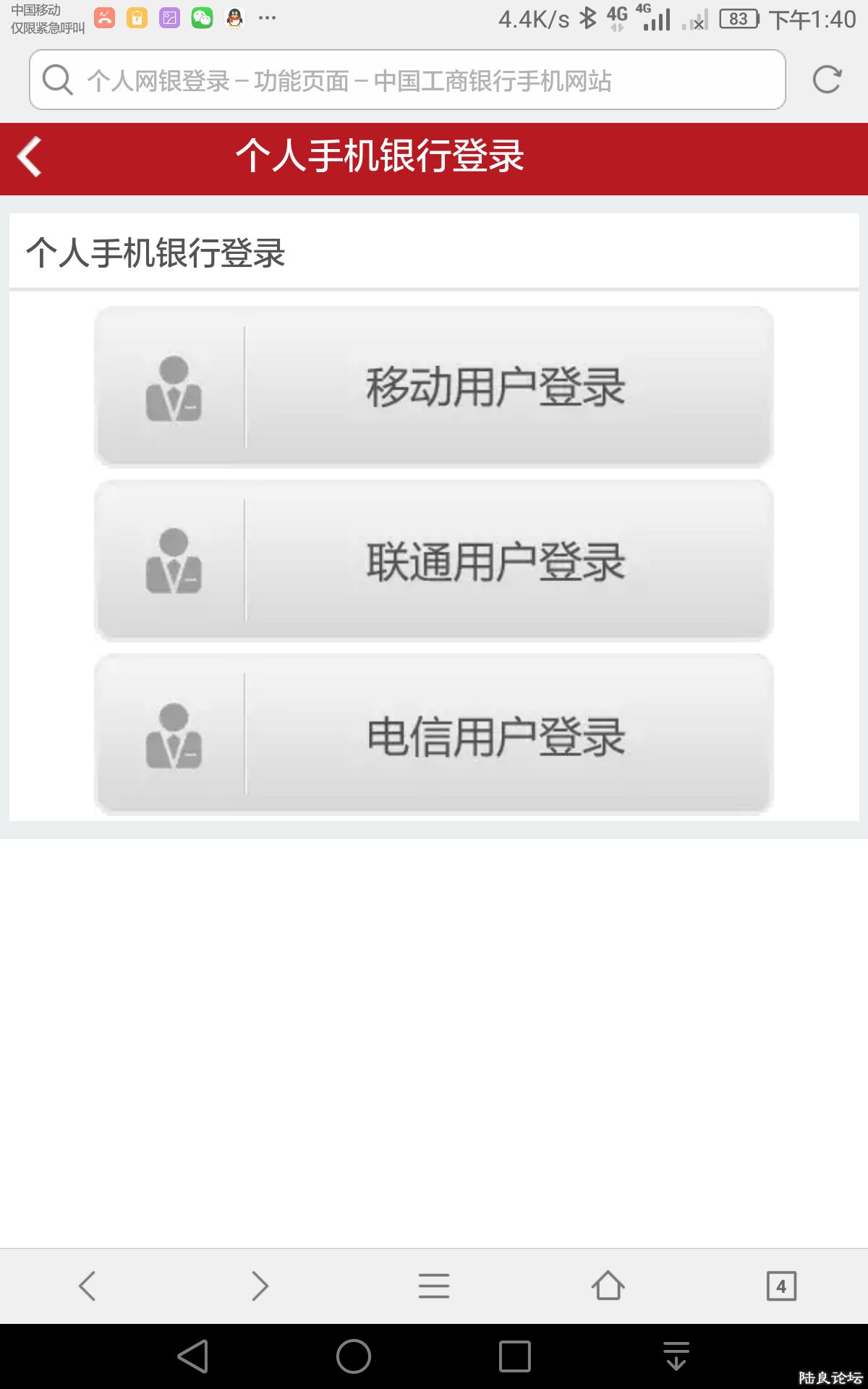Open the tab switcher showing 4 tabs
Screen dimensions: 868x1389
click(x=781, y=1286)
